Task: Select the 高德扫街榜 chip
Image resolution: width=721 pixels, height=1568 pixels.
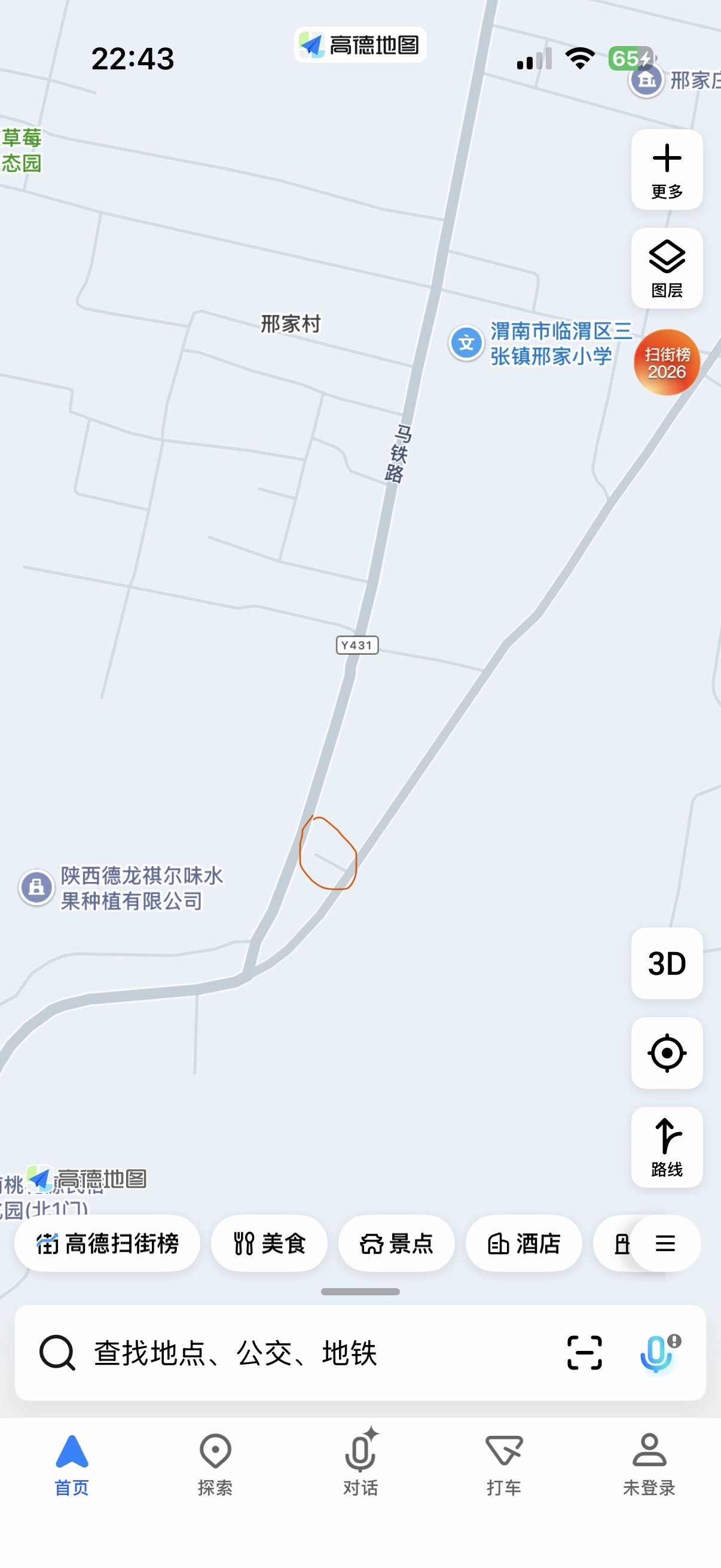Action: click(x=107, y=1243)
